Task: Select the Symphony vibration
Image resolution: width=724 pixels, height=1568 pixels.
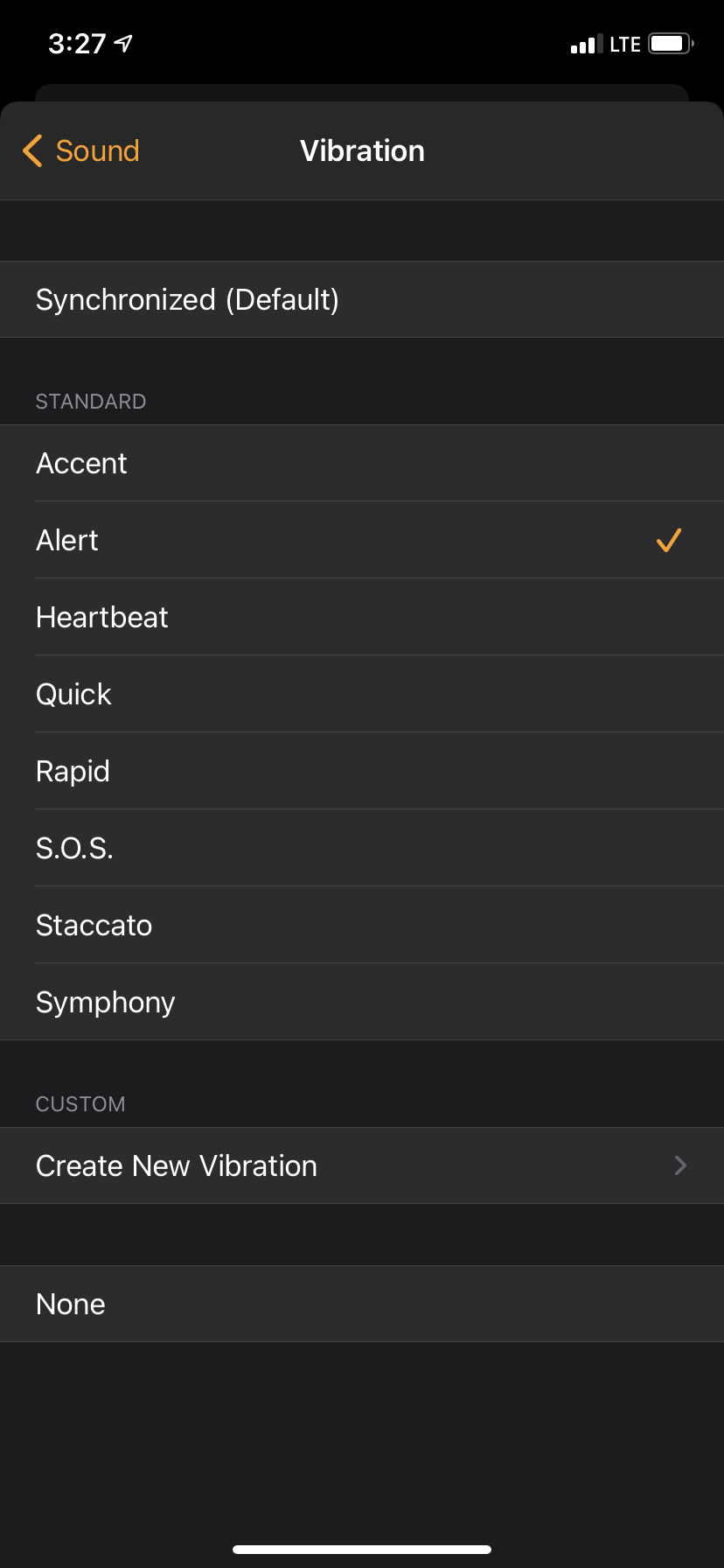Action: tap(106, 1002)
